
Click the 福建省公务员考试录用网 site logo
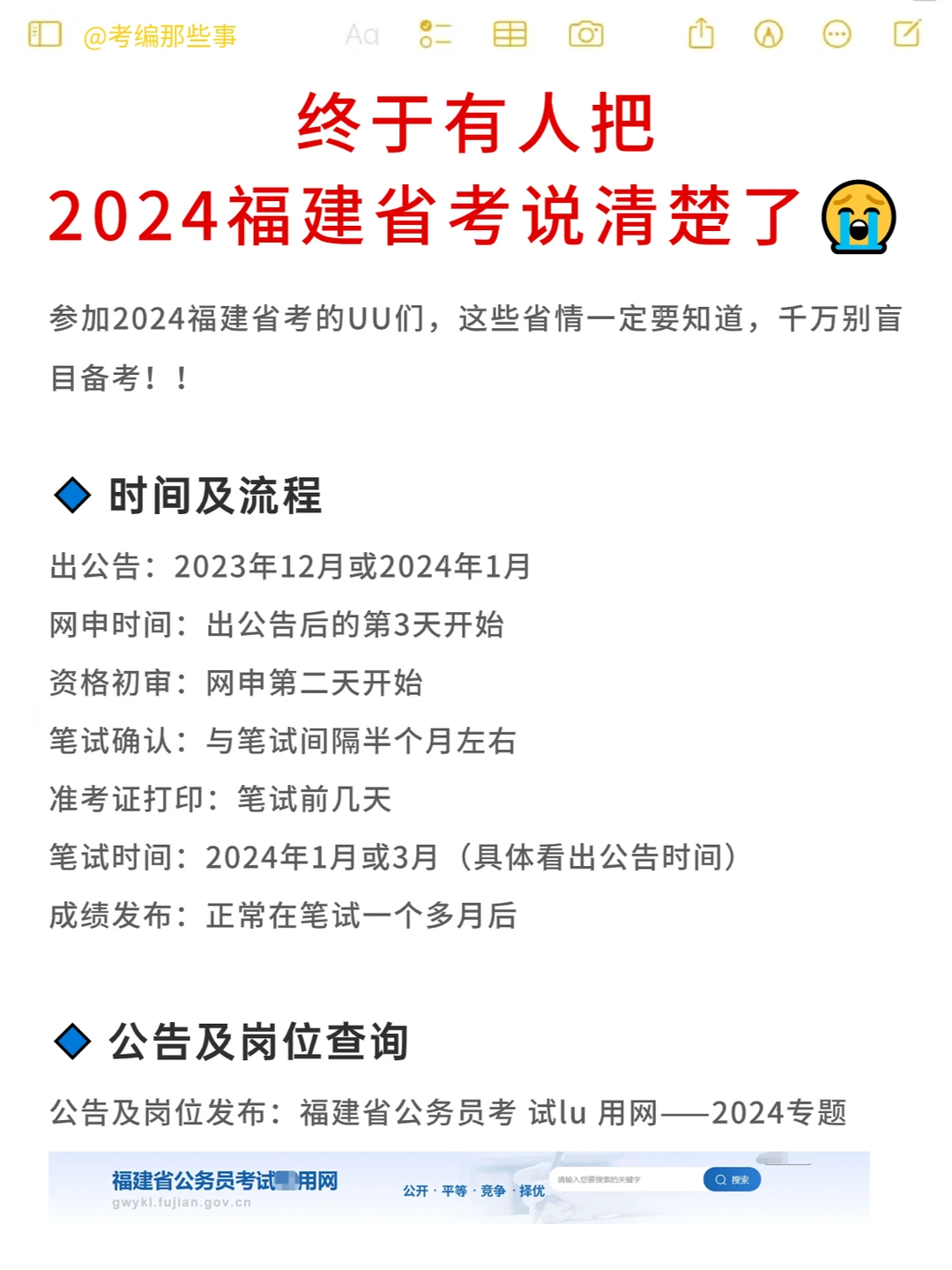pyautogui.click(x=226, y=1178)
